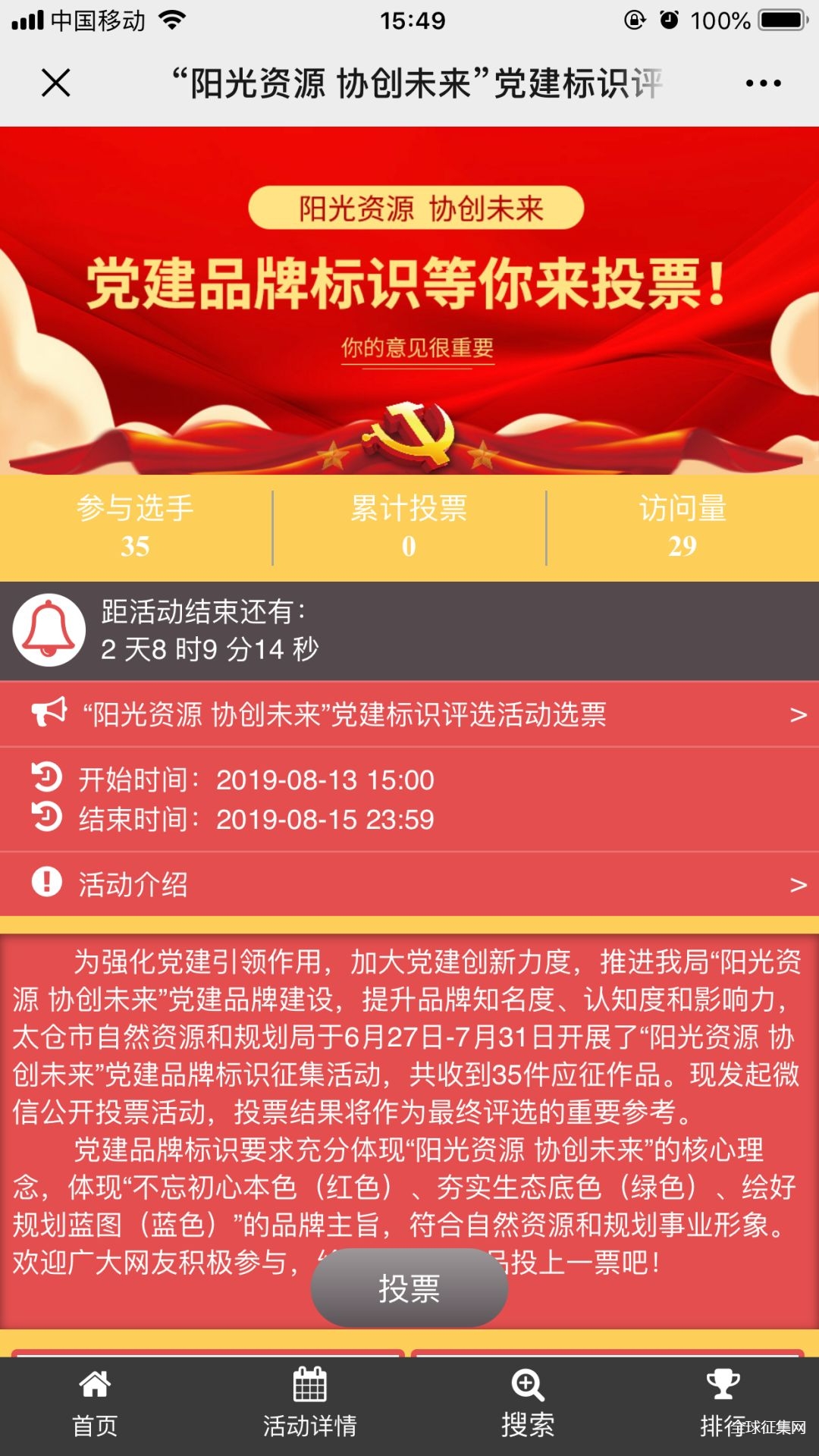This screenshot has width=819, height=1456.
Task: Open the 党建标识评选活动选票 announcement row
Action: pyautogui.click(x=409, y=714)
